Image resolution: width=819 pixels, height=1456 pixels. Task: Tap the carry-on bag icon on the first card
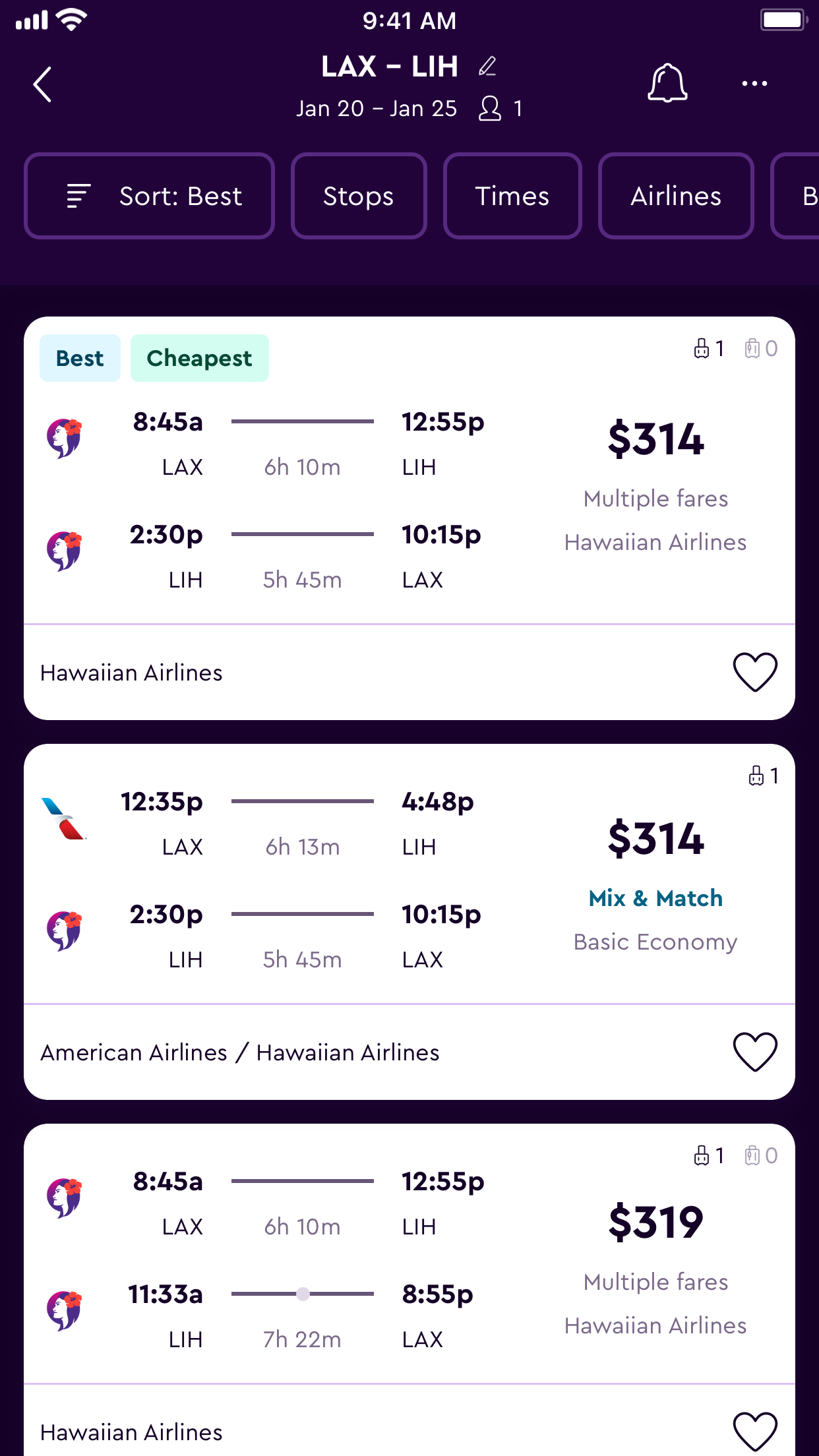701,348
